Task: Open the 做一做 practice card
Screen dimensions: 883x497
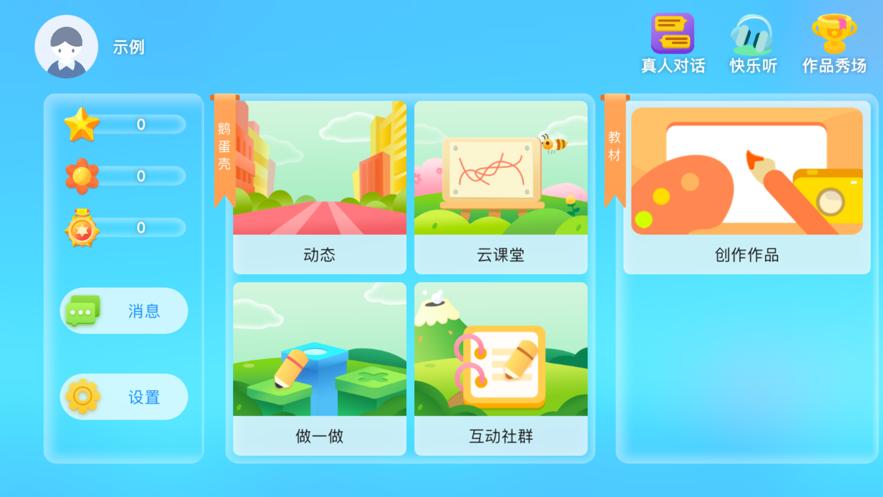Action: 319,369
